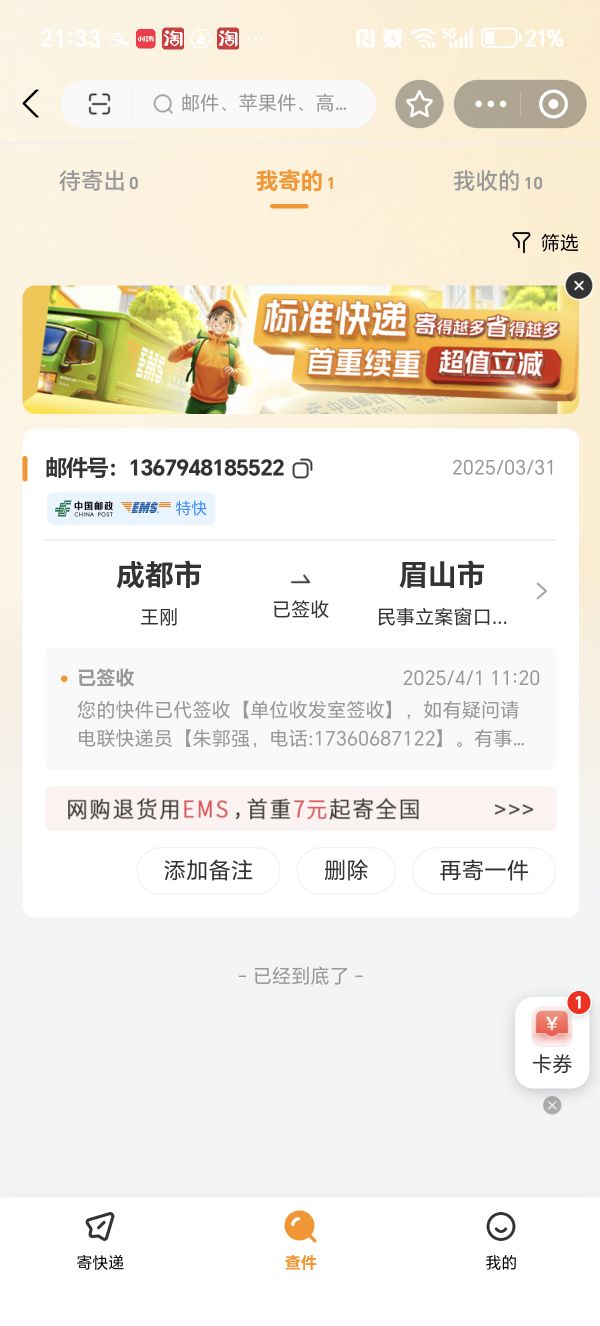Open the 标准快递 promotional banner
This screenshot has height=1326, width=600.
coord(300,350)
